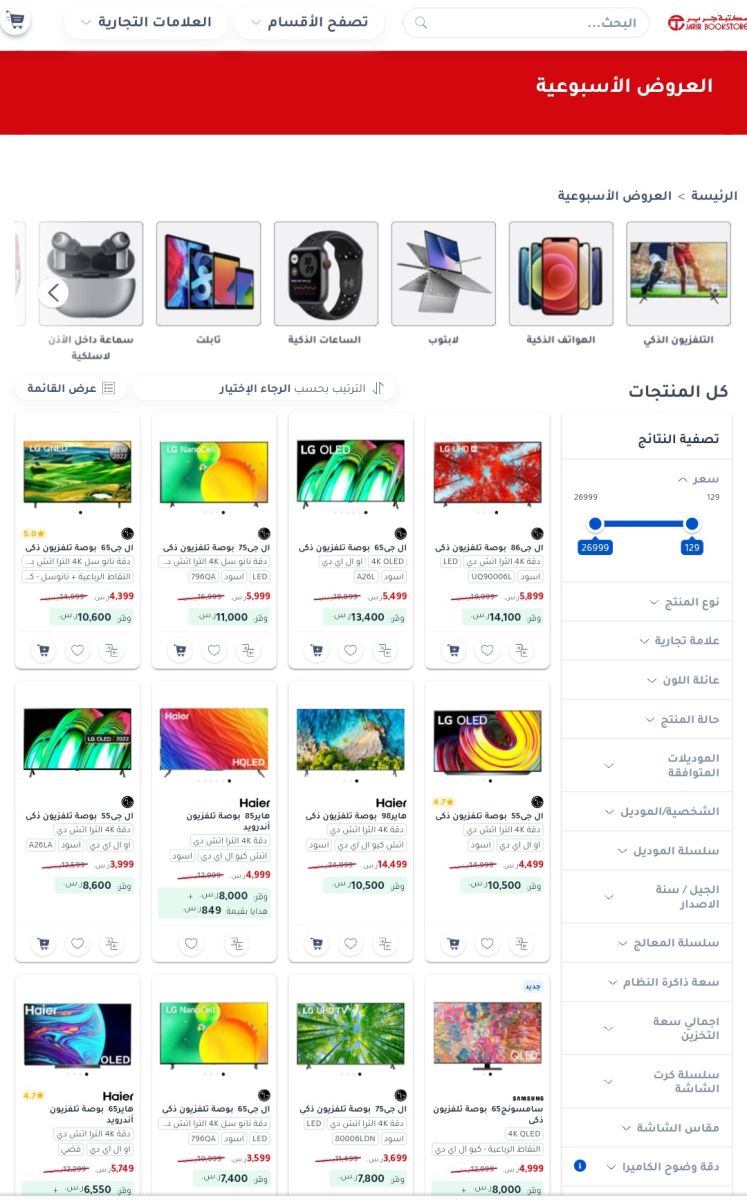
Task: Open الساعات الذكية category tile
Action: pos(326,274)
